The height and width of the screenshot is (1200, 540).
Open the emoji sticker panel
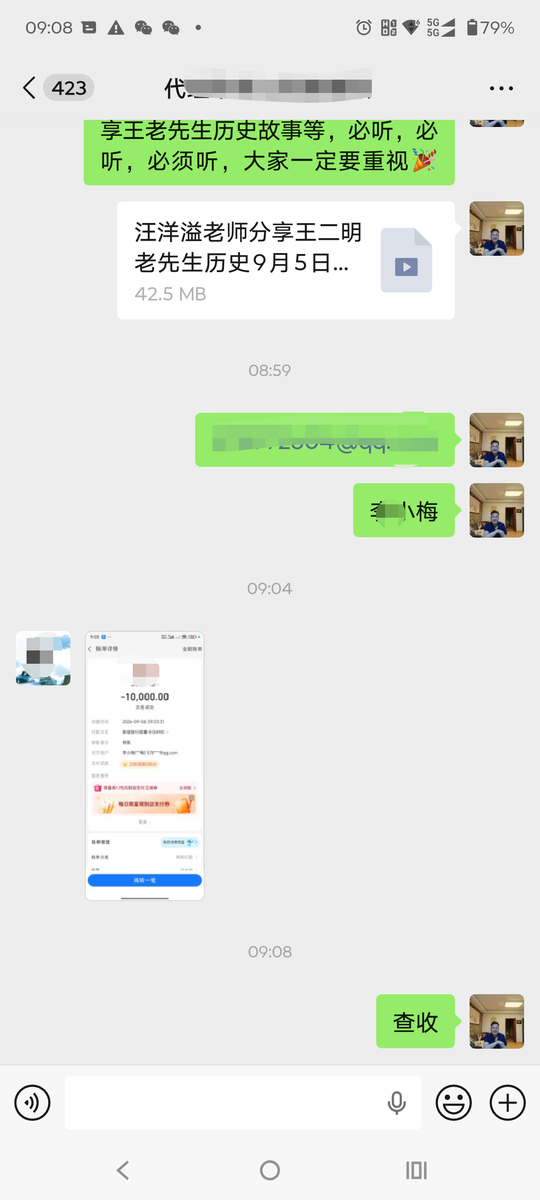pos(454,1103)
